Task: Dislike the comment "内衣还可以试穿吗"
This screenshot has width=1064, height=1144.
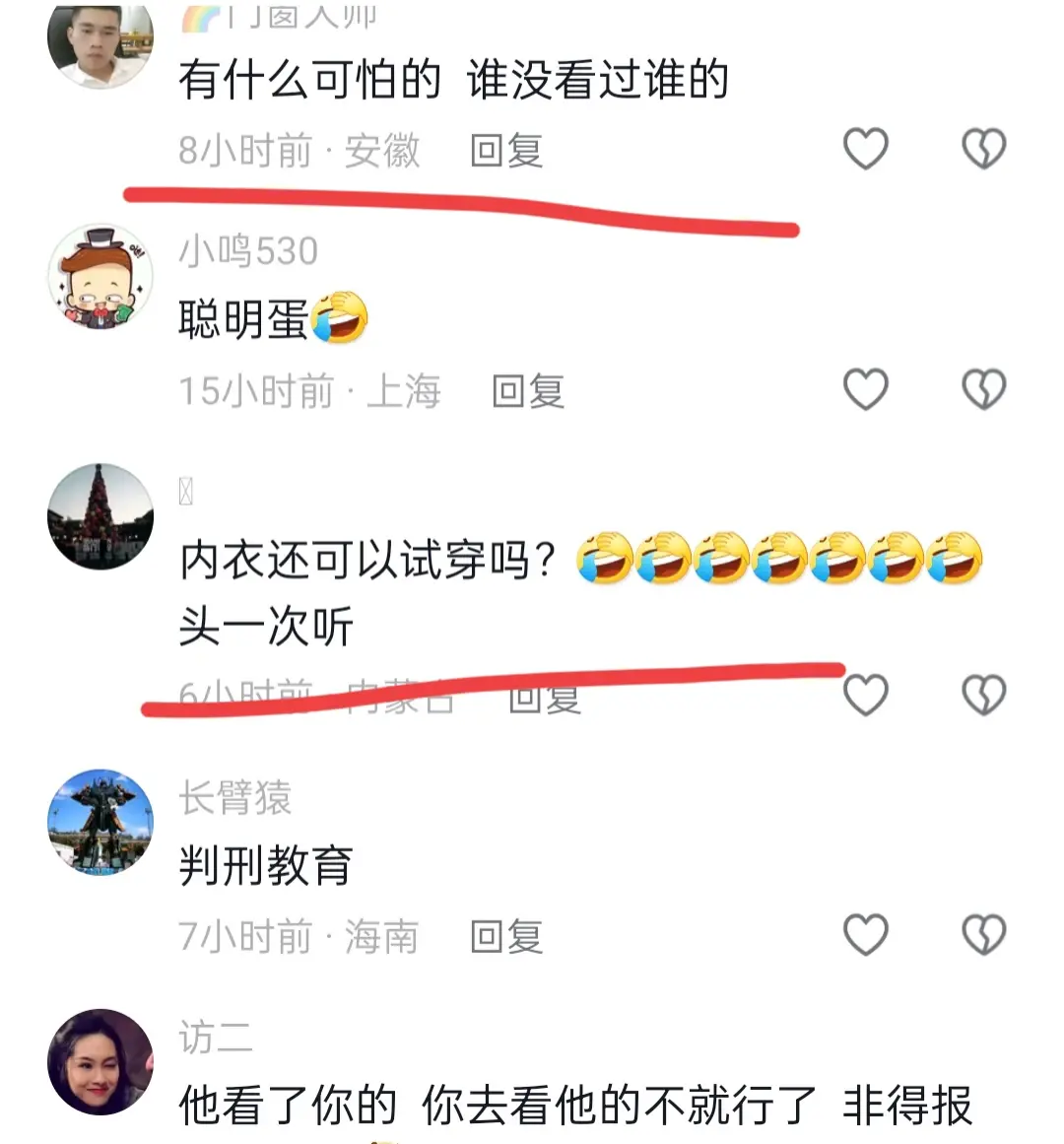Action: click(x=983, y=695)
